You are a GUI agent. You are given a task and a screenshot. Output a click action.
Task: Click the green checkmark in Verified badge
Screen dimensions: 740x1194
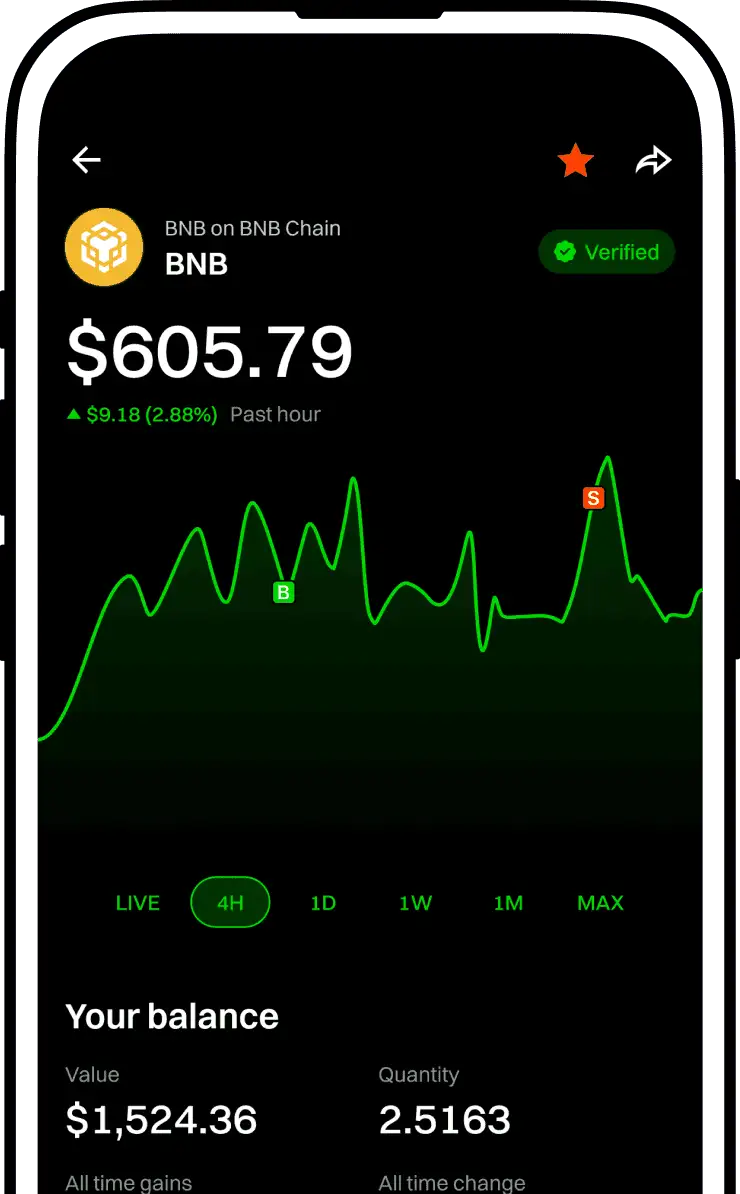(x=565, y=252)
